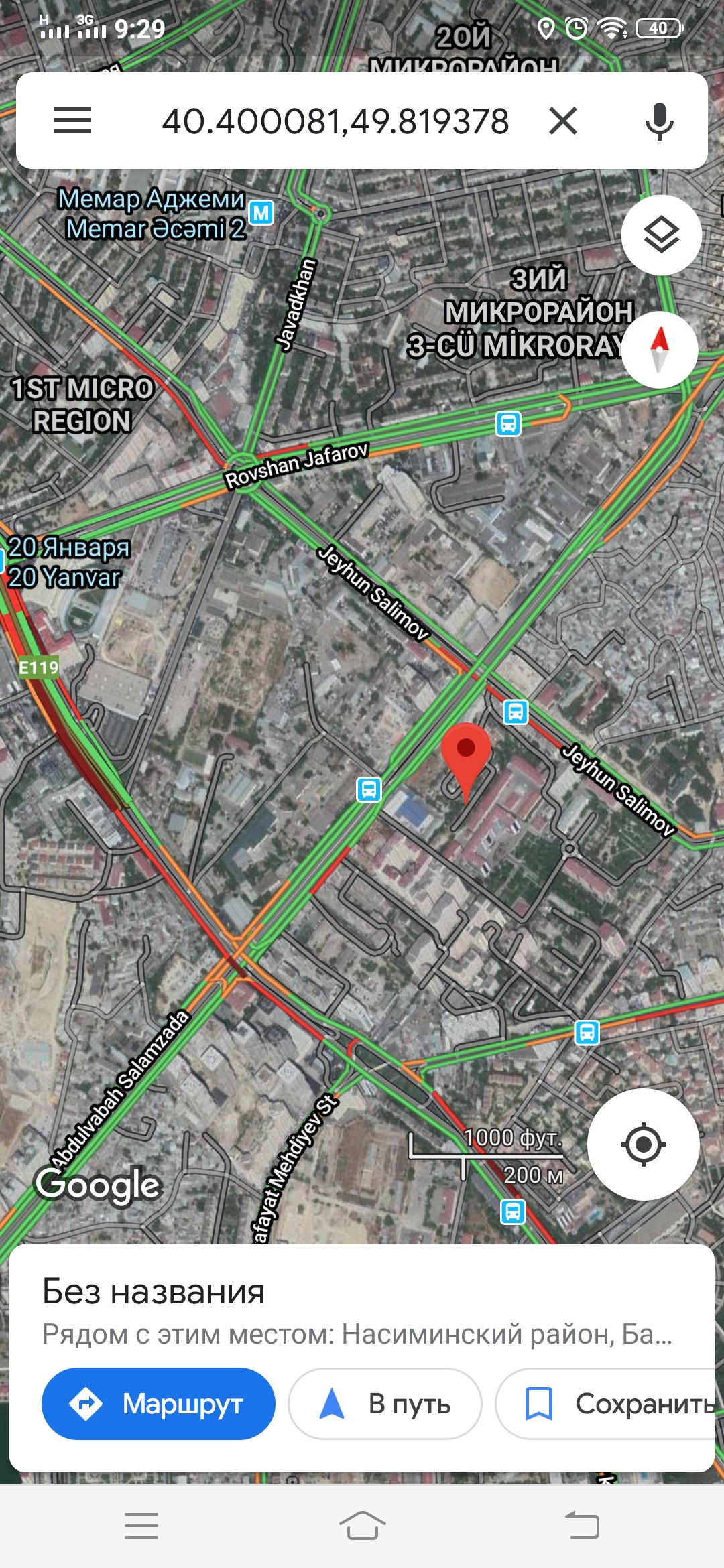Image resolution: width=724 pixels, height=1568 pixels.
Task: Clear the search with the X icon
Action: tap(563, 121)
